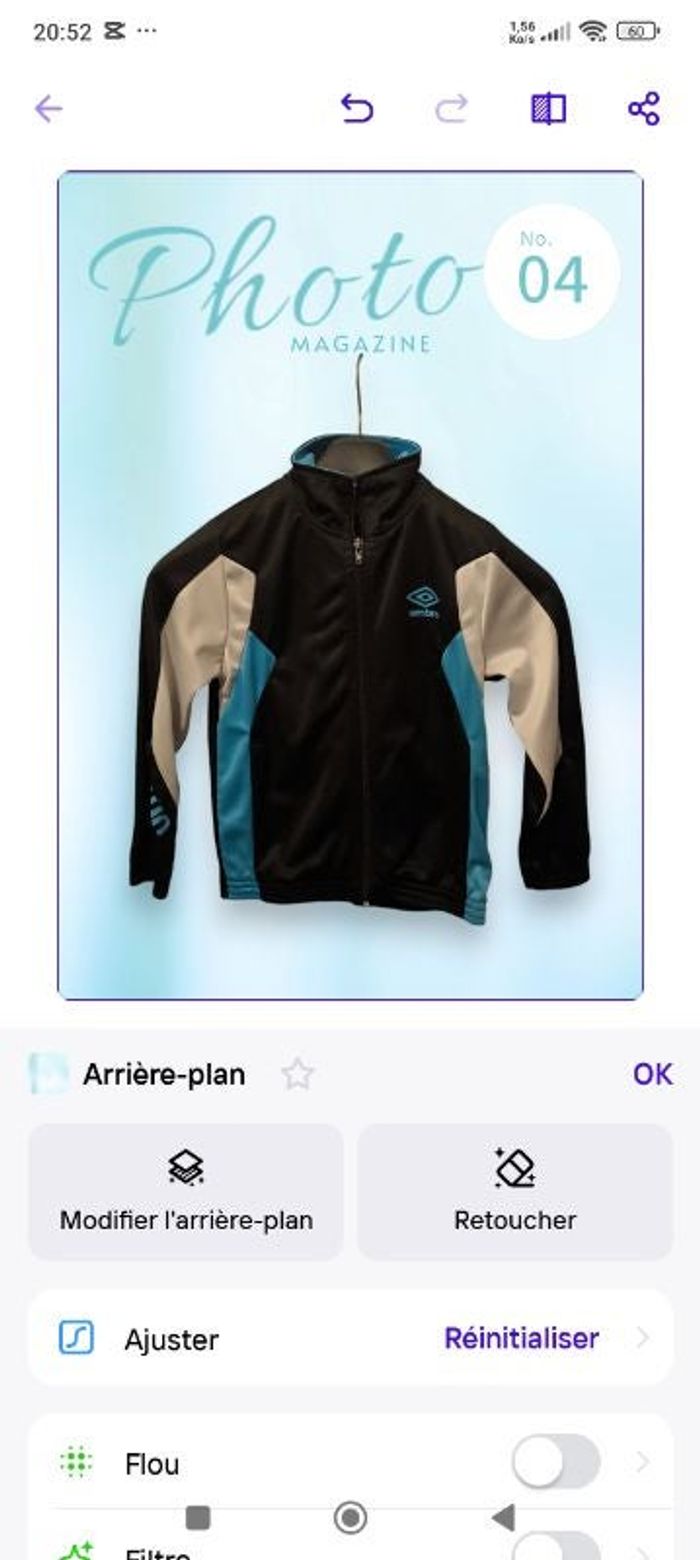Select Modifier l'arrière-plan
700x1560 pixels.
(186, 1191)
